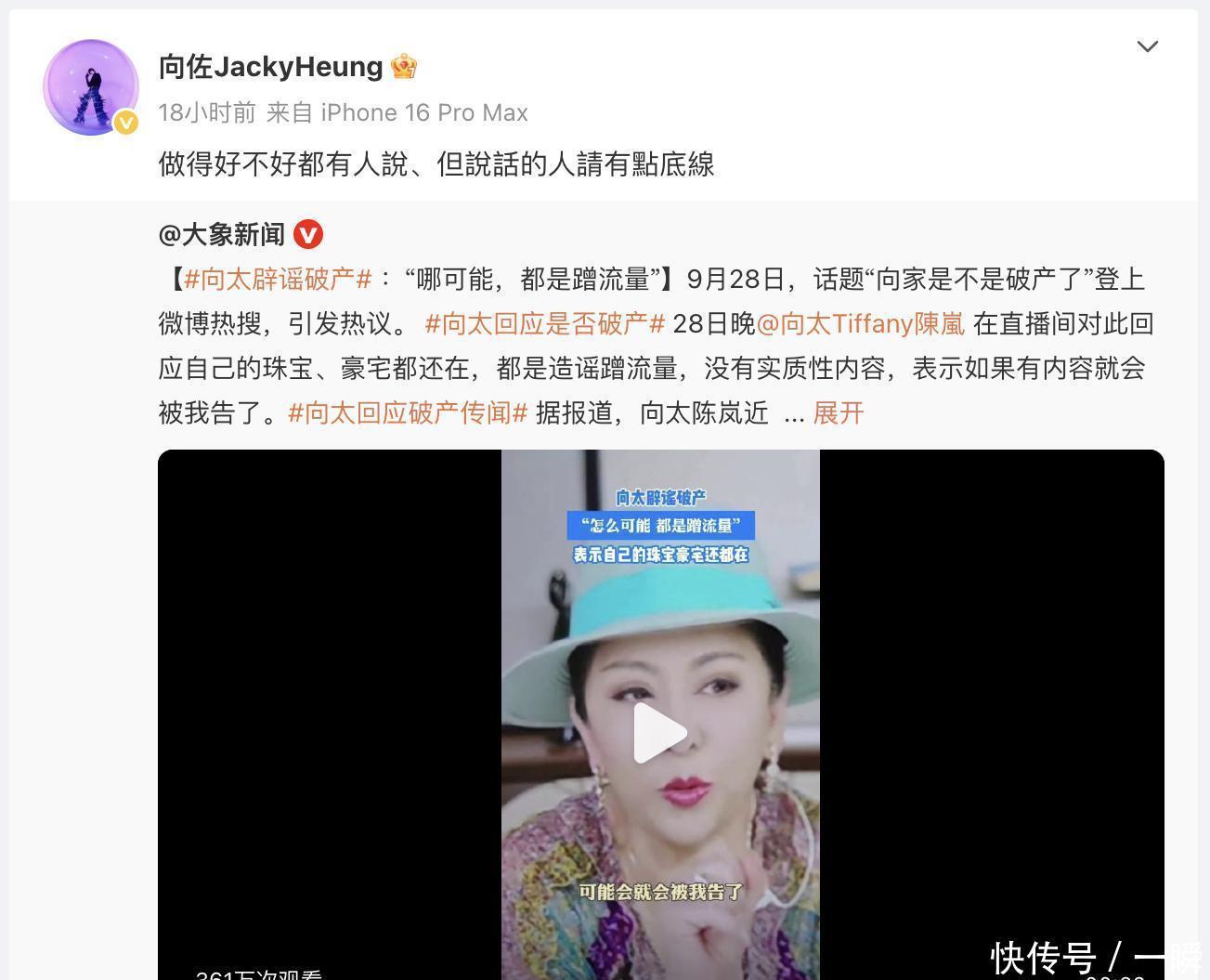Open 向佐JackyHeung's profile avatar
Viewport: 1210px width, 980px height.
pyautogui.click(x=91, y=87)
